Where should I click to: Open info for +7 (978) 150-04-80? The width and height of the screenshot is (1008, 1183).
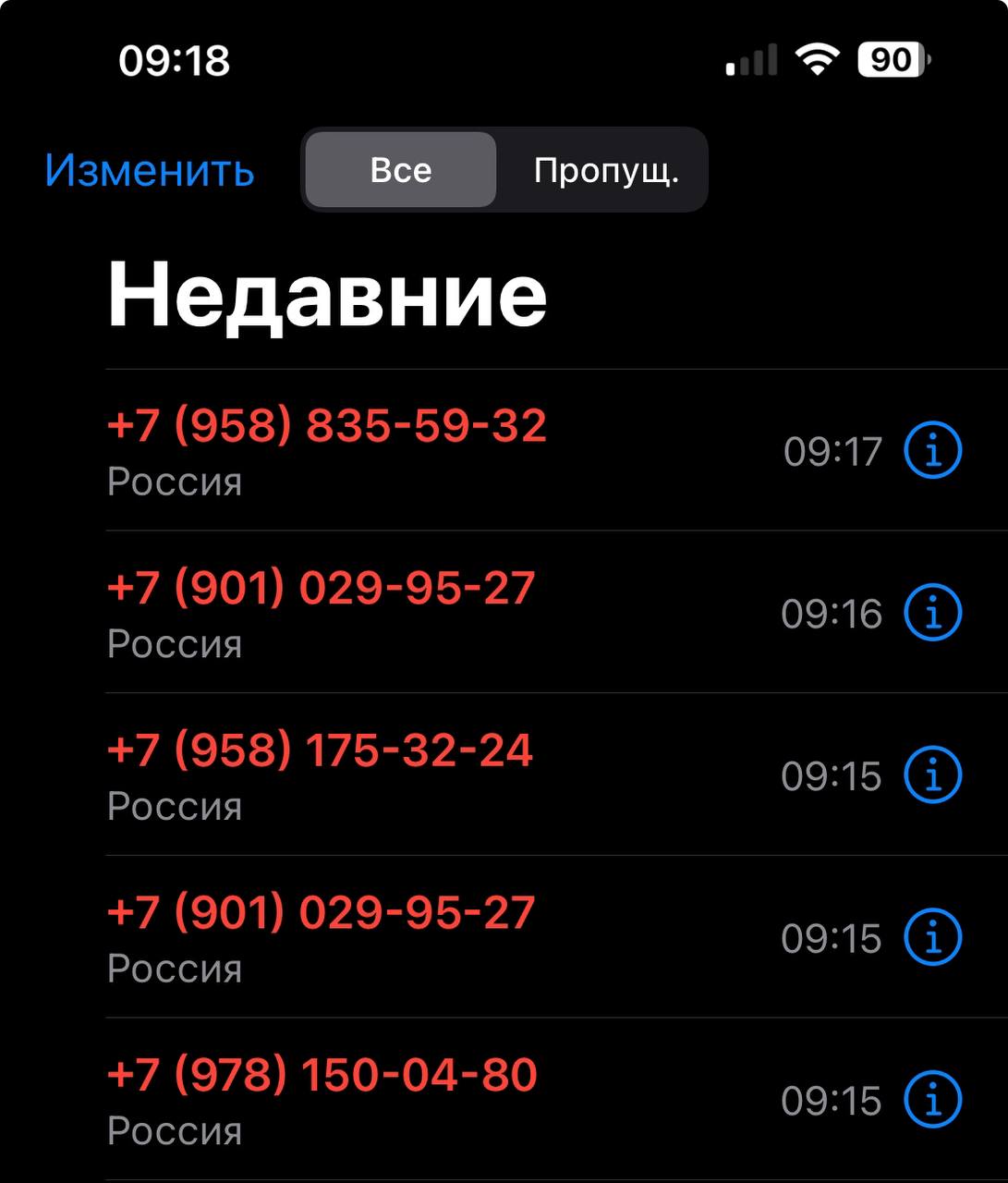(932, 1099)
